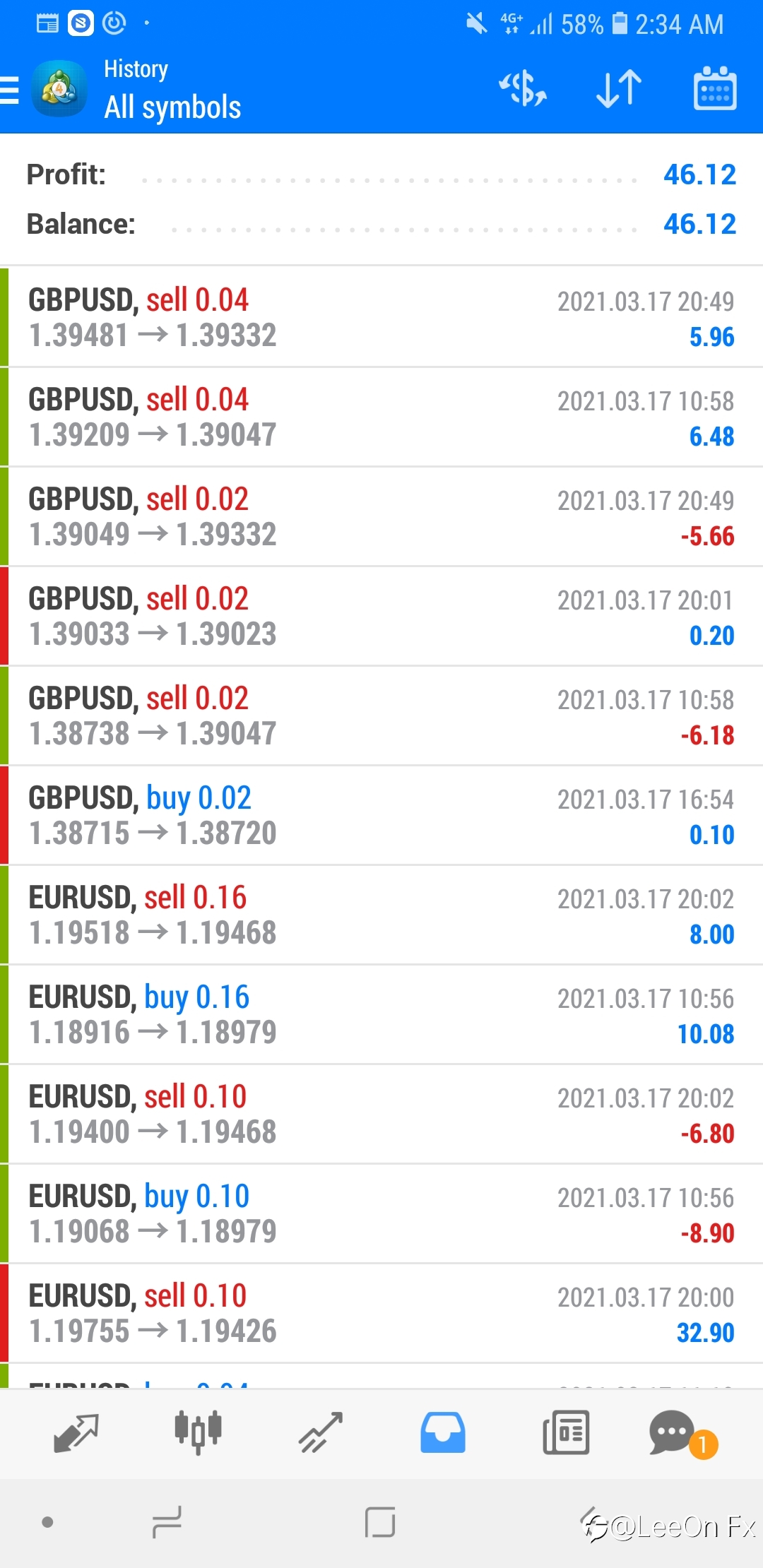Viewport: 763px width, 1568px height.
Task: Select EURUSD sell 0.10 trade with 32.90 profit
Action: coord(381,1313)
